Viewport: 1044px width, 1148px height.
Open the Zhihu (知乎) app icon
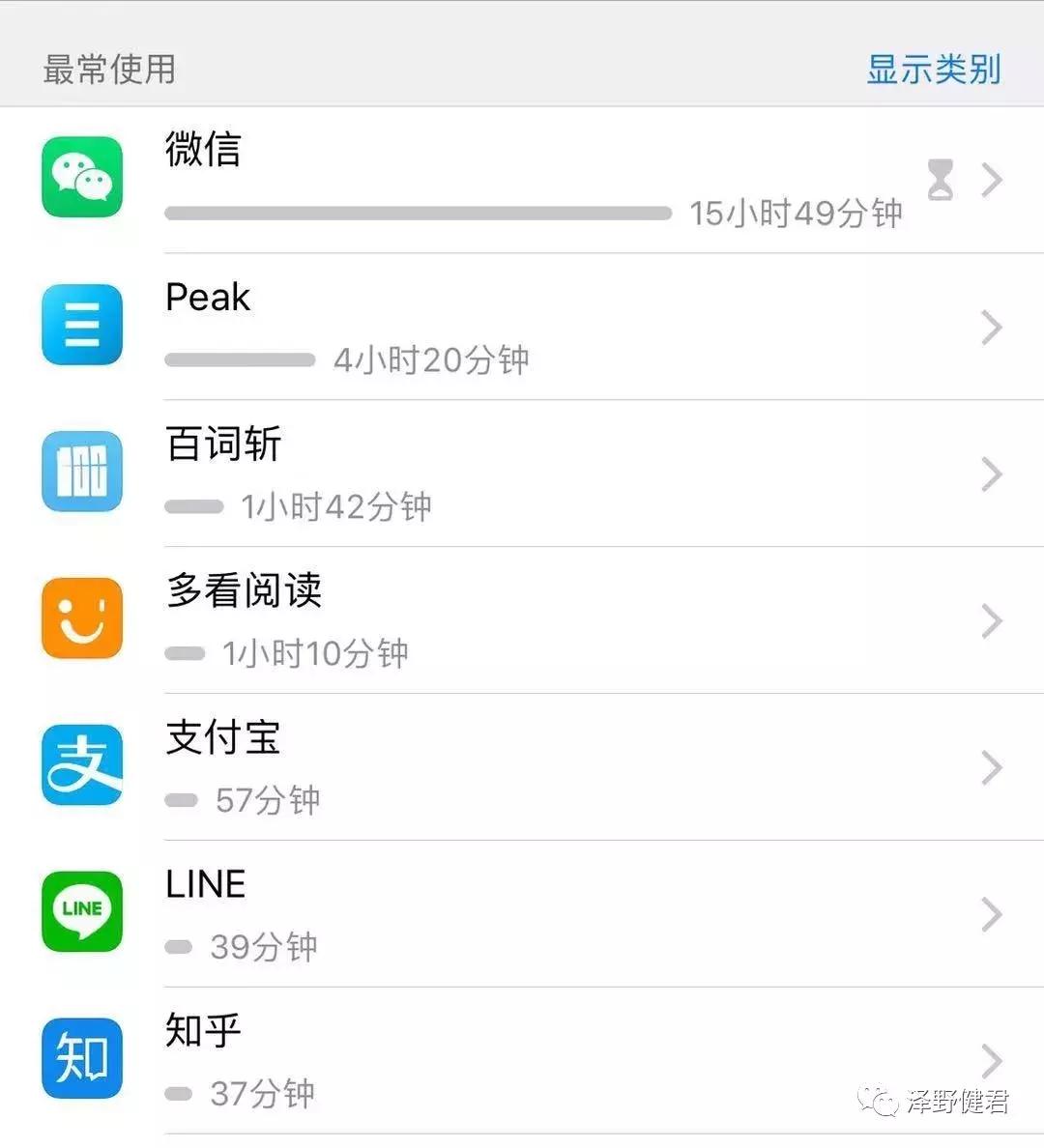pos(82,1058)
